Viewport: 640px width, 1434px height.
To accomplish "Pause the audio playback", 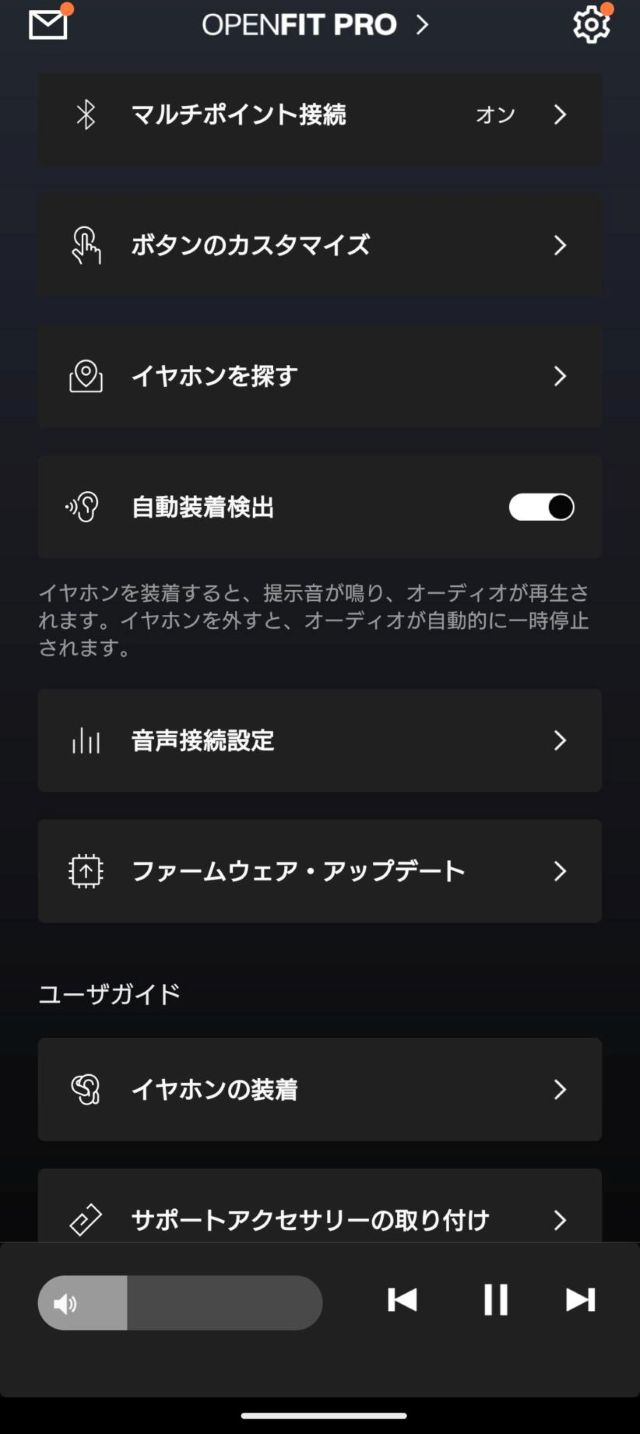I will (496, 1300).
